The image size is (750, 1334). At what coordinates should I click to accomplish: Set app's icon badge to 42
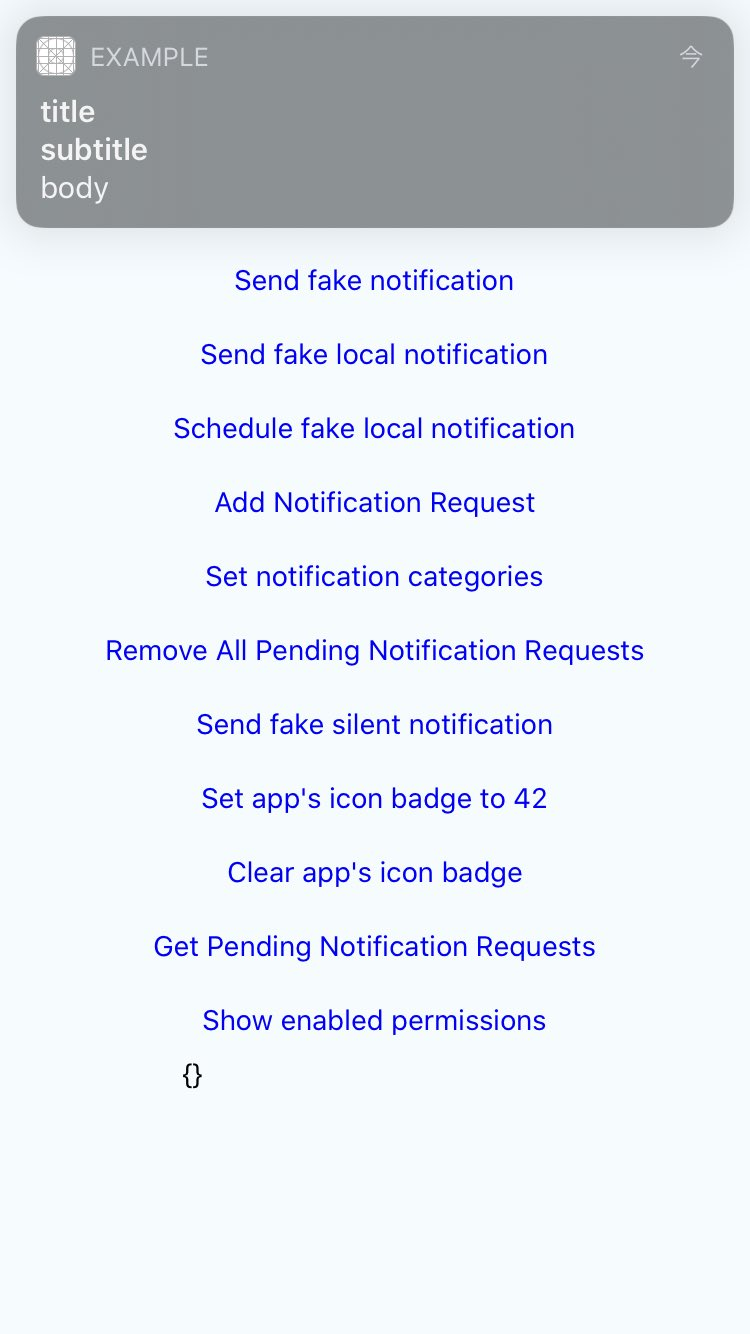(374, 799)
